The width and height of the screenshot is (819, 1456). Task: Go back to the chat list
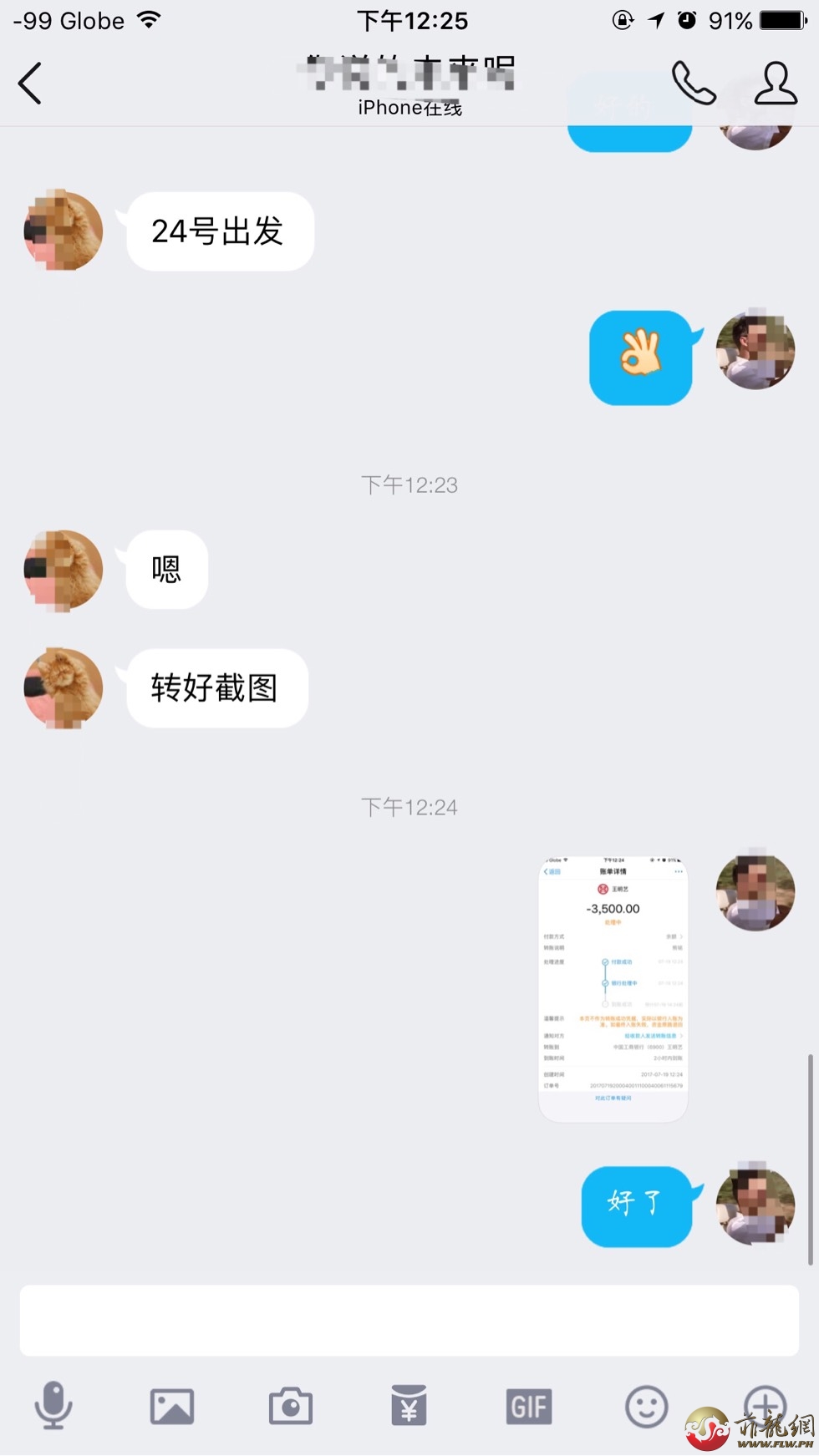30,84
